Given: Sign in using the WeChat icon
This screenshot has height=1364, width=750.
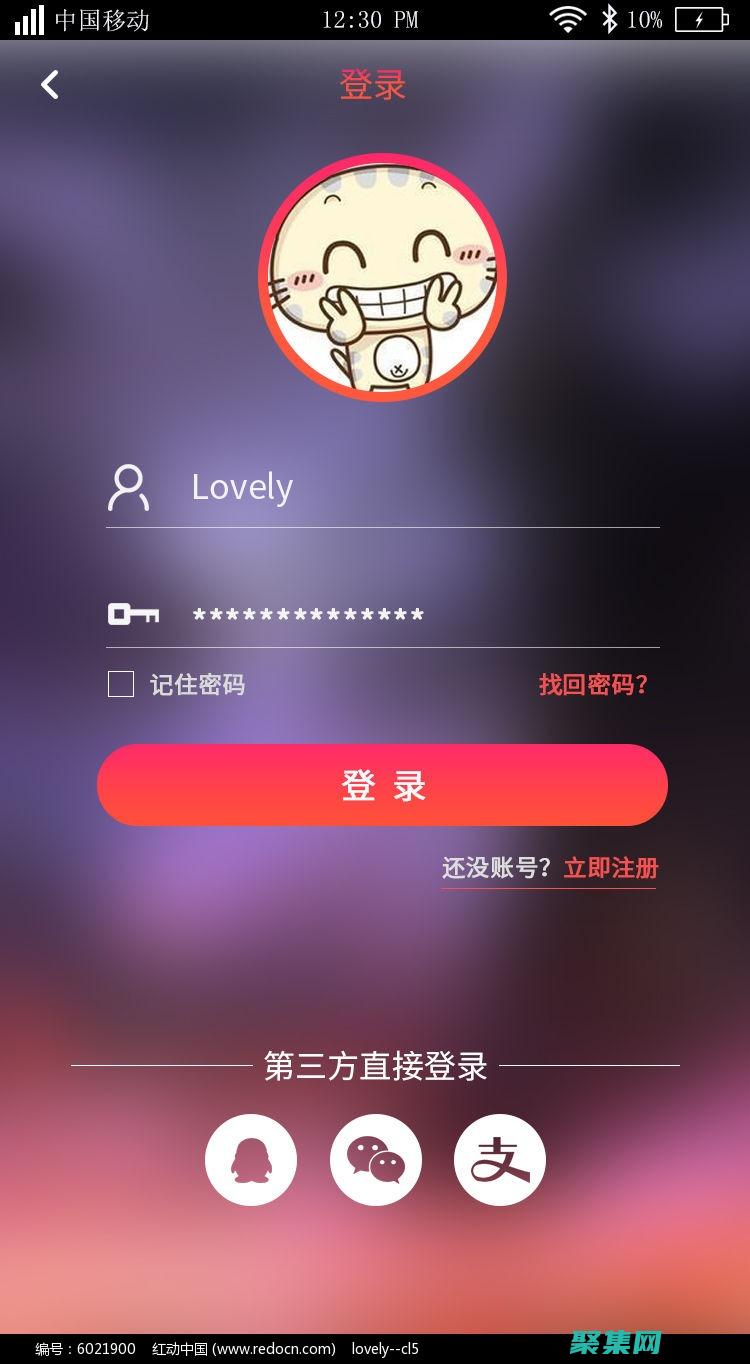Looking at the screenshot, I should [375, 1160].
